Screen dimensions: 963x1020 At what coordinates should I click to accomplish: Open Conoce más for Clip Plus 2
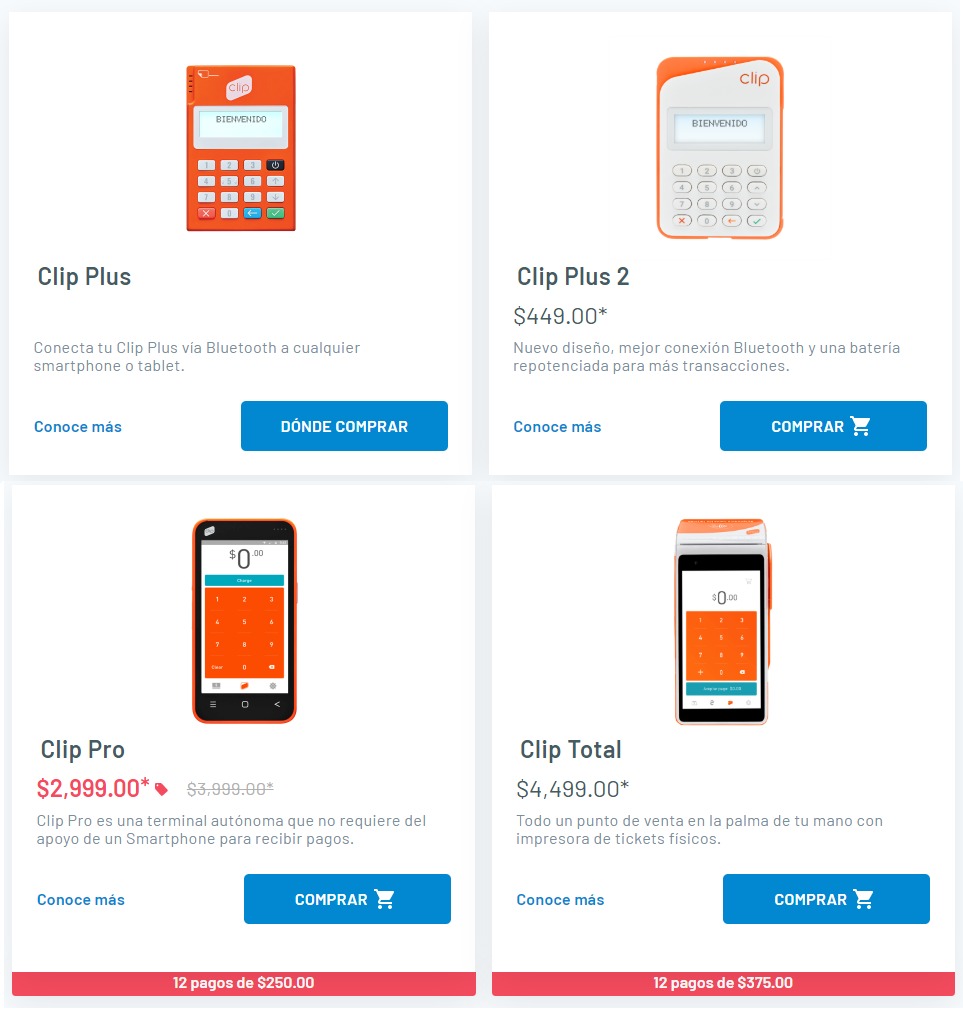click(557, 427)
